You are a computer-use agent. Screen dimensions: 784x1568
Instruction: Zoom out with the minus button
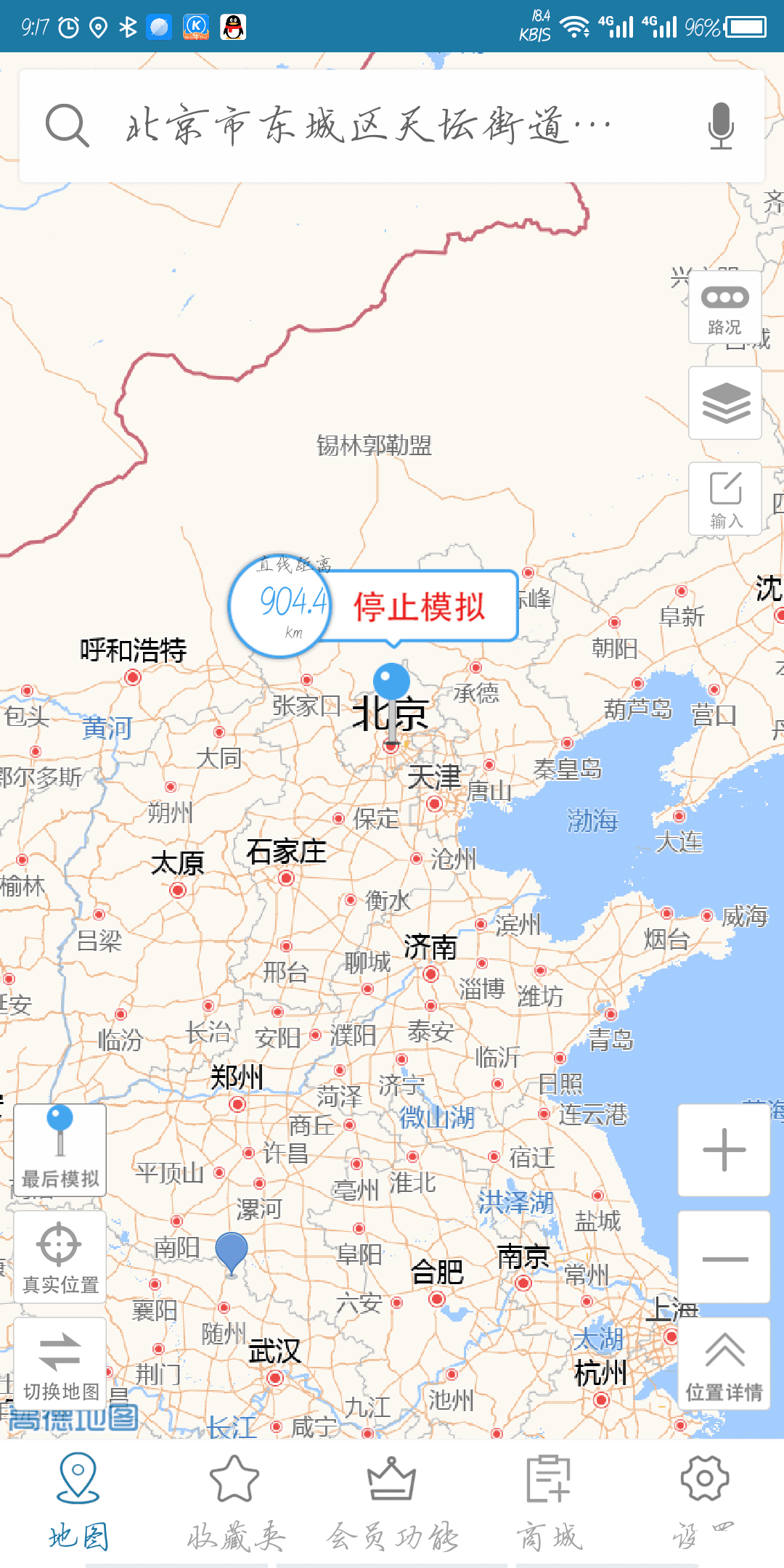724,1258
